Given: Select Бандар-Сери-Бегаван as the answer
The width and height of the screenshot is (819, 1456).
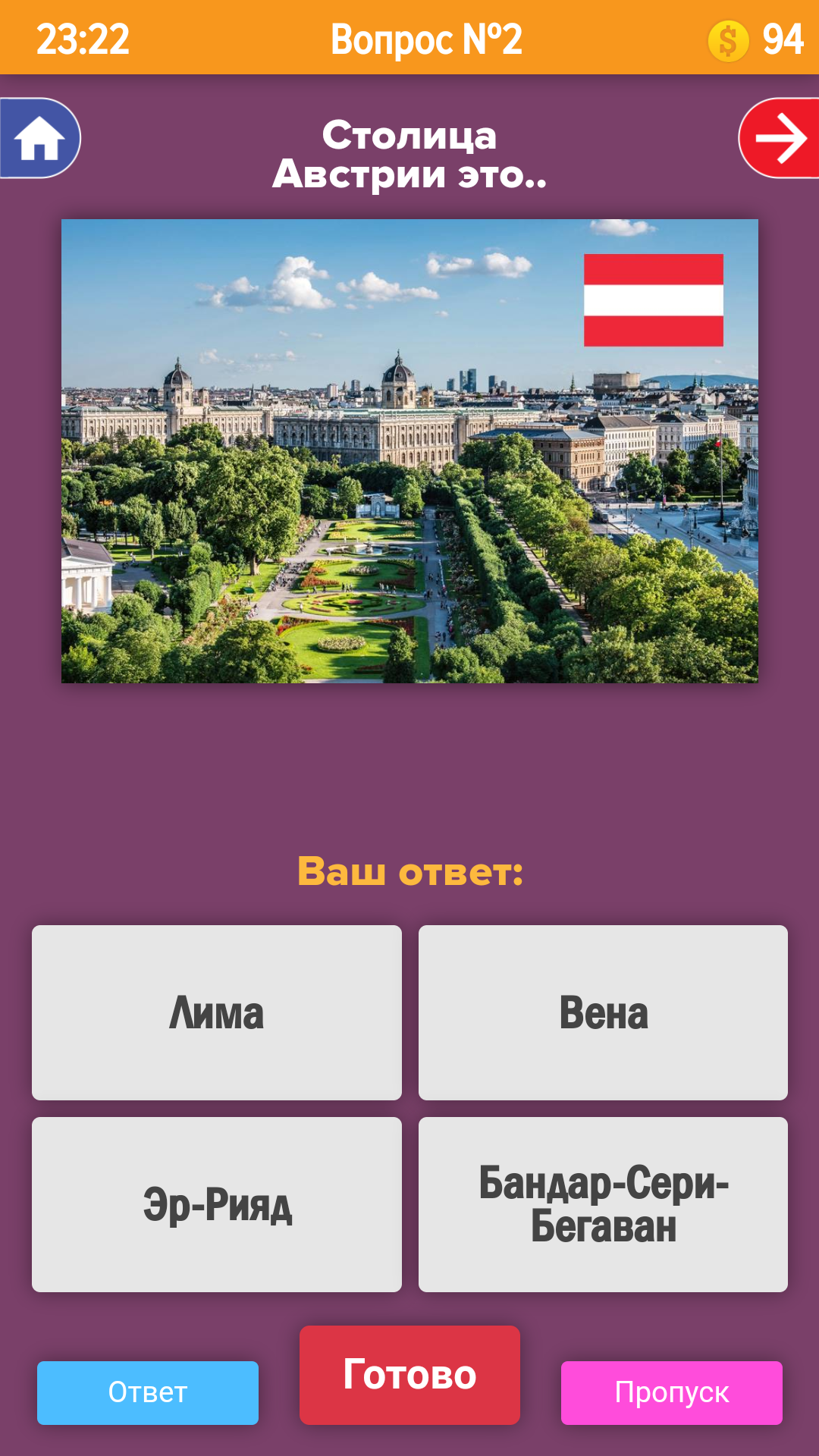Looking at the screenshot, I should [x=603, y=1204].
